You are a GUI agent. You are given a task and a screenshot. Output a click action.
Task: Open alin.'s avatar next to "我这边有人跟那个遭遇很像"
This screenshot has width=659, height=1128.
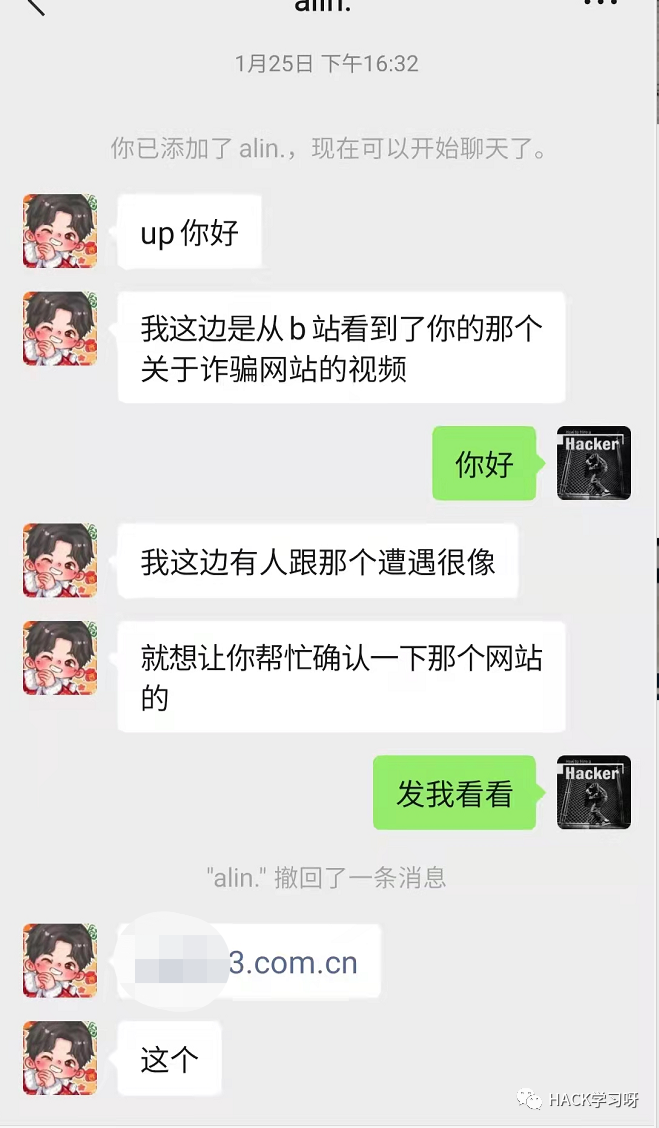click(60, 560)
